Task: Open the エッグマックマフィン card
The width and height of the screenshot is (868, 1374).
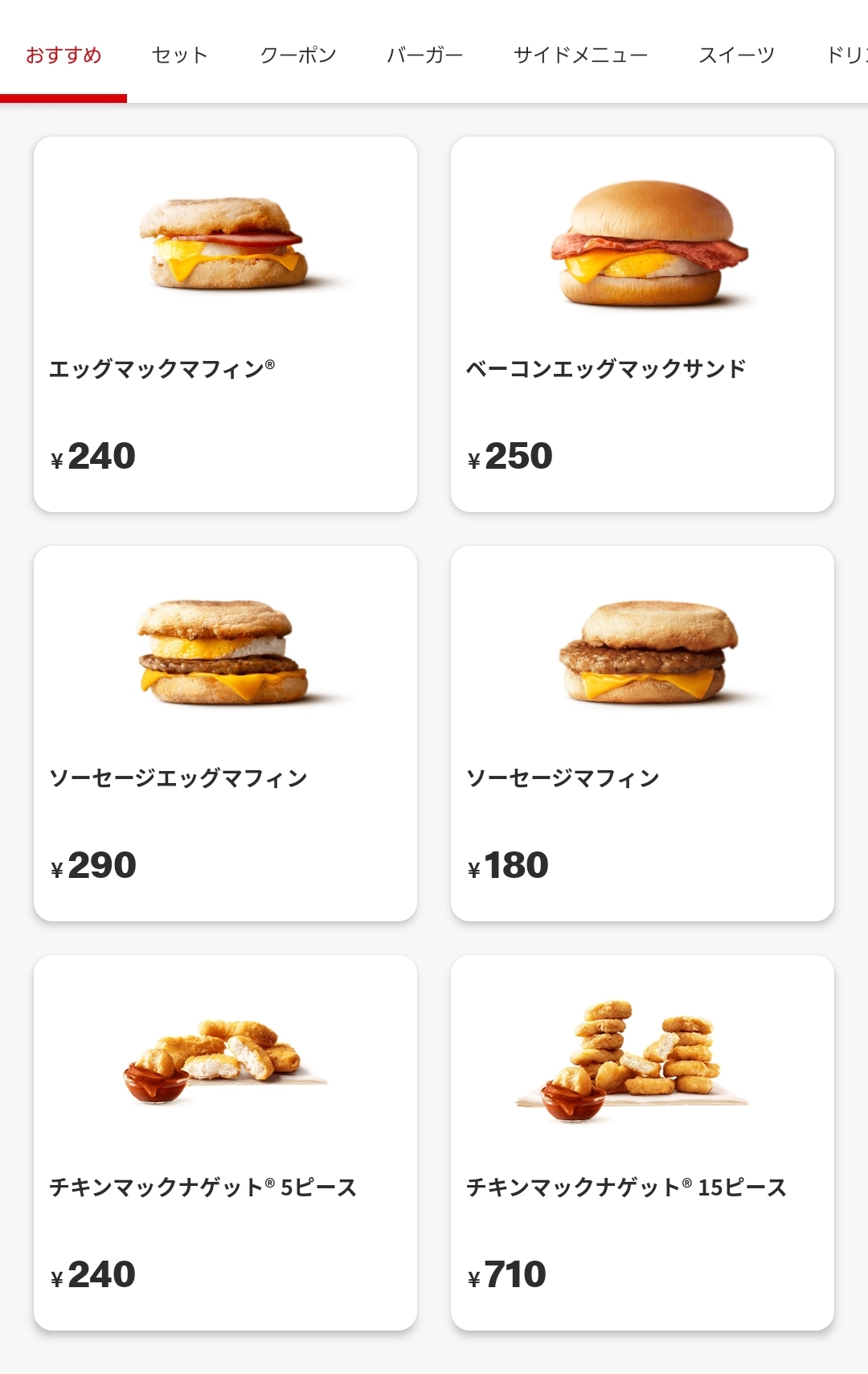Action: [x=225, y=324]
